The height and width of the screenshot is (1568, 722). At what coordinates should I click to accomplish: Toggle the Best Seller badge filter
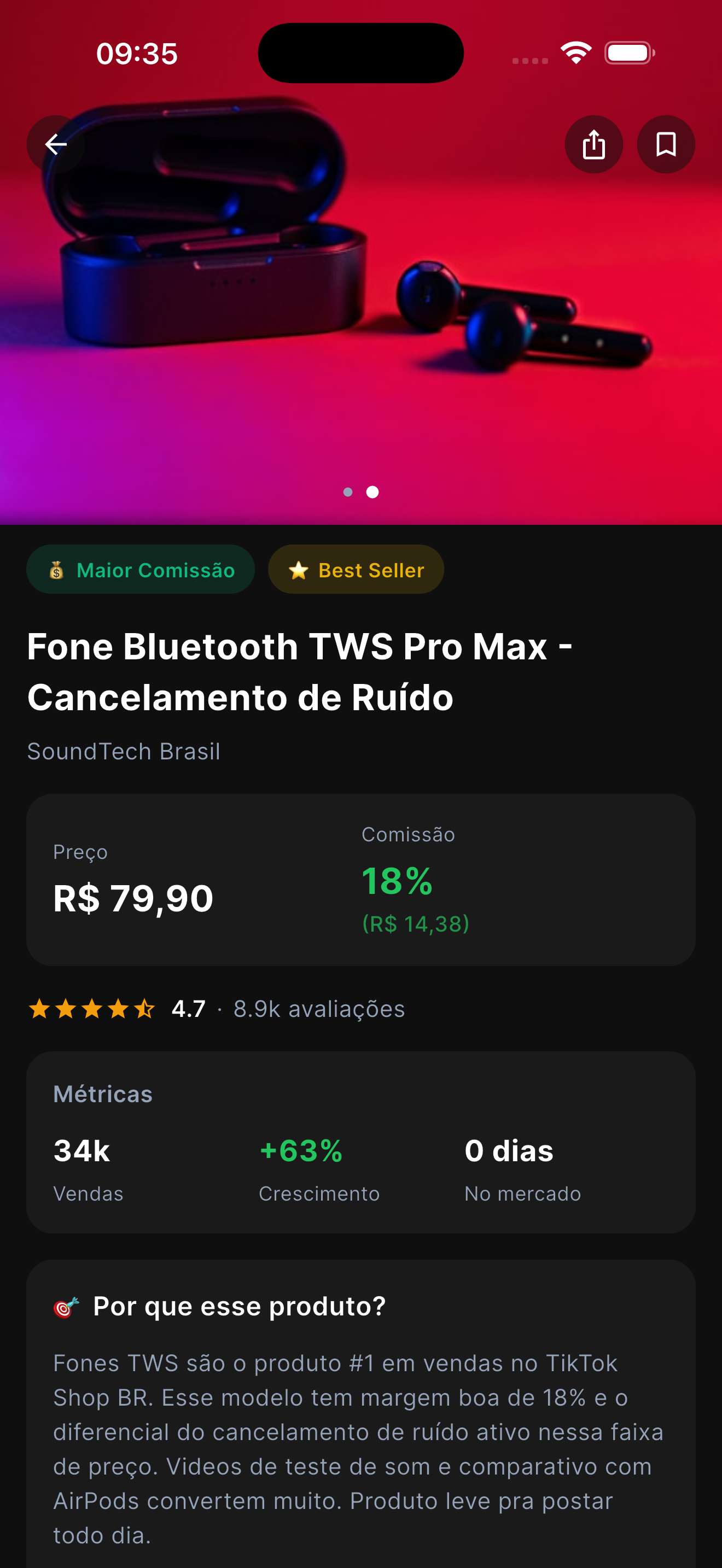point(356,570)
